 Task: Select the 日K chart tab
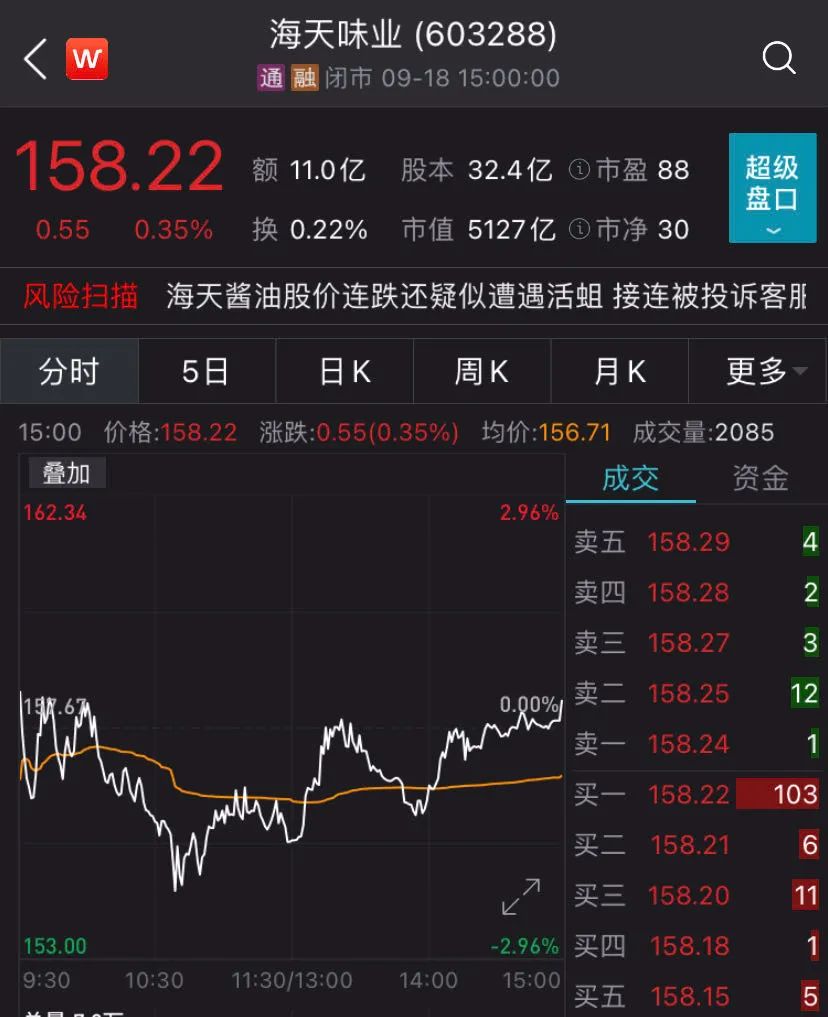344,372
